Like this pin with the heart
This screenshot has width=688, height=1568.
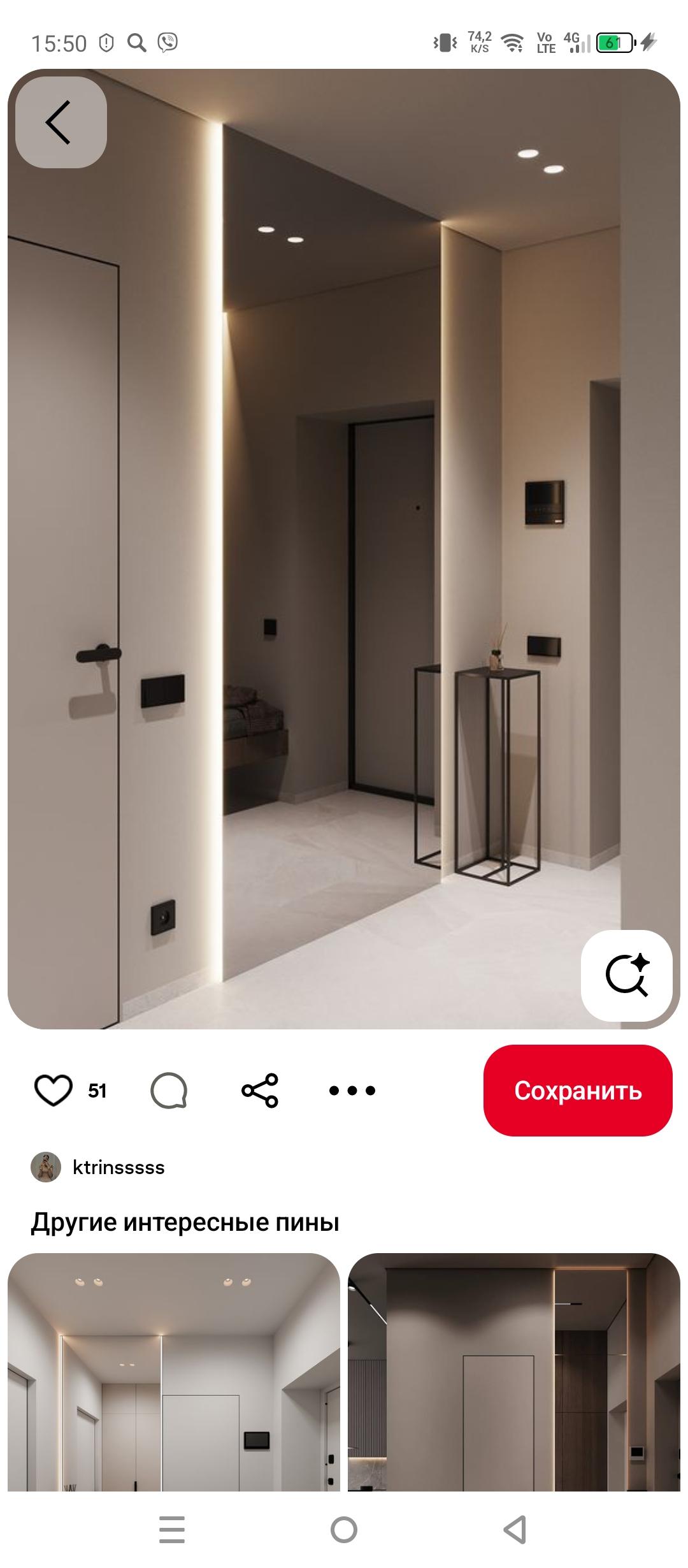tap(54, 1090)
